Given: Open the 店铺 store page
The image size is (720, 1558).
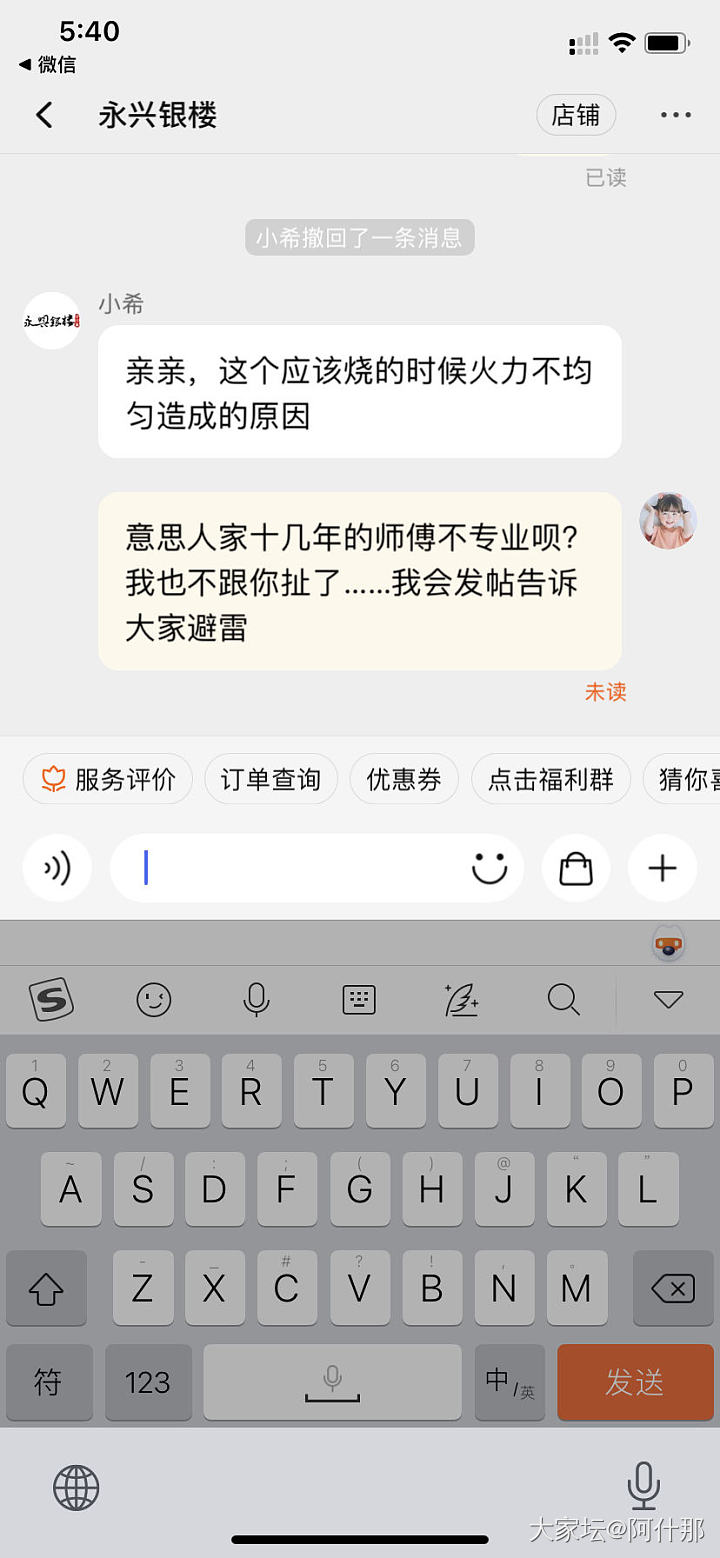Looking at the screenshot, I should 576,115.
